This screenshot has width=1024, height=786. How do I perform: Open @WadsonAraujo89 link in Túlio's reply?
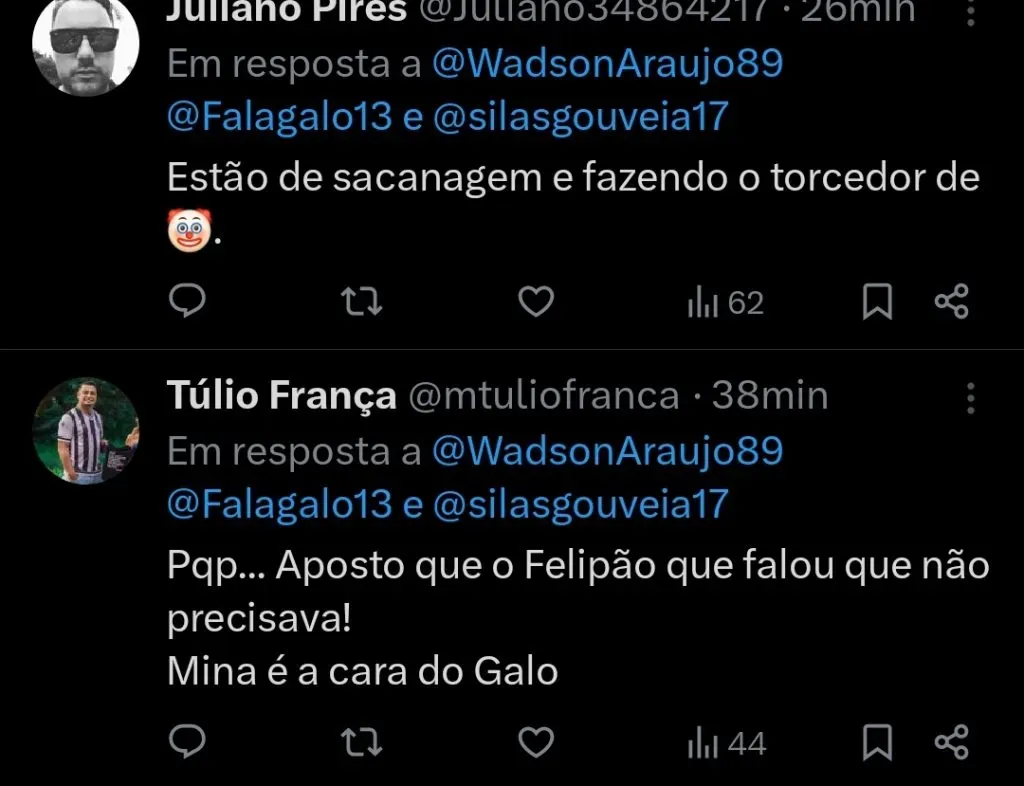point(607,452)
